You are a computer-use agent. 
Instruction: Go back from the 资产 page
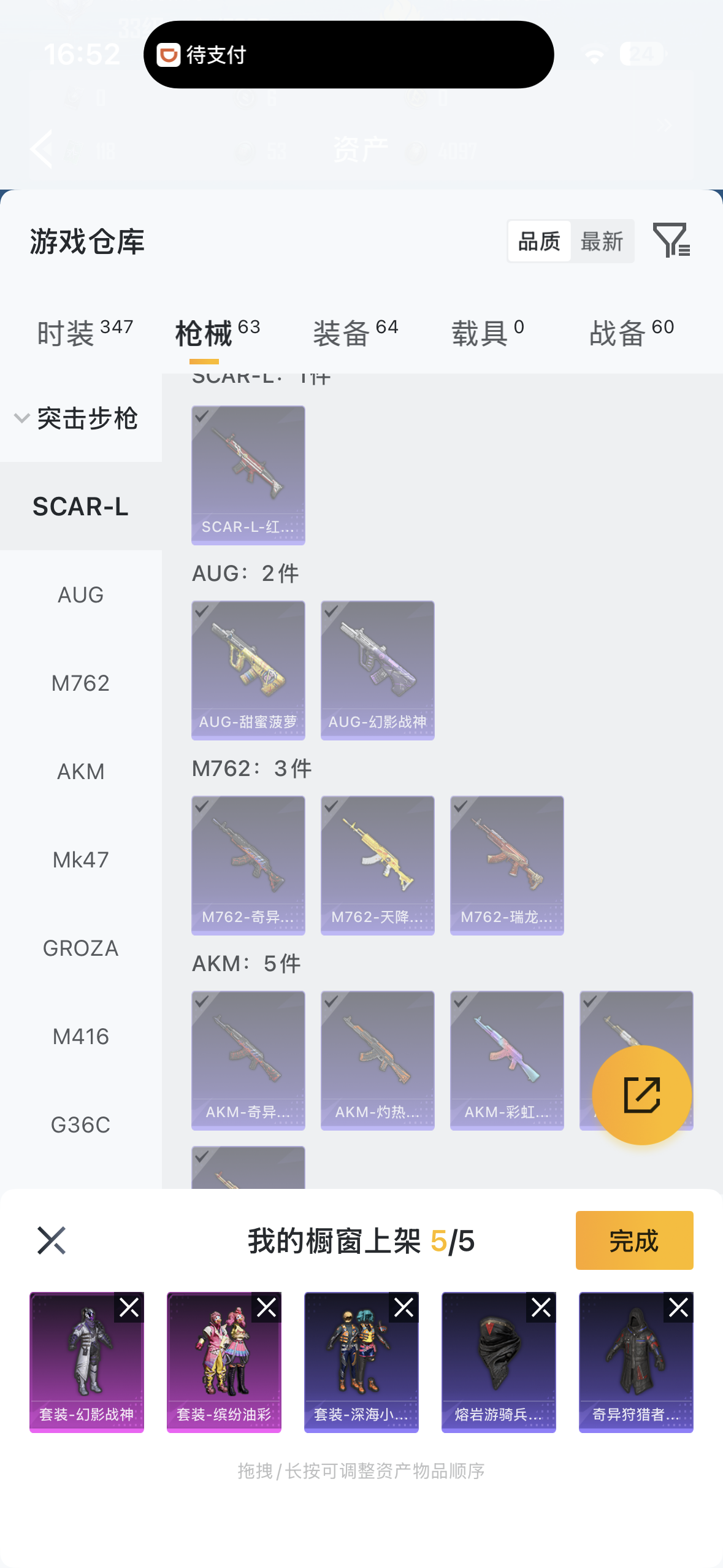coord(42,149)
